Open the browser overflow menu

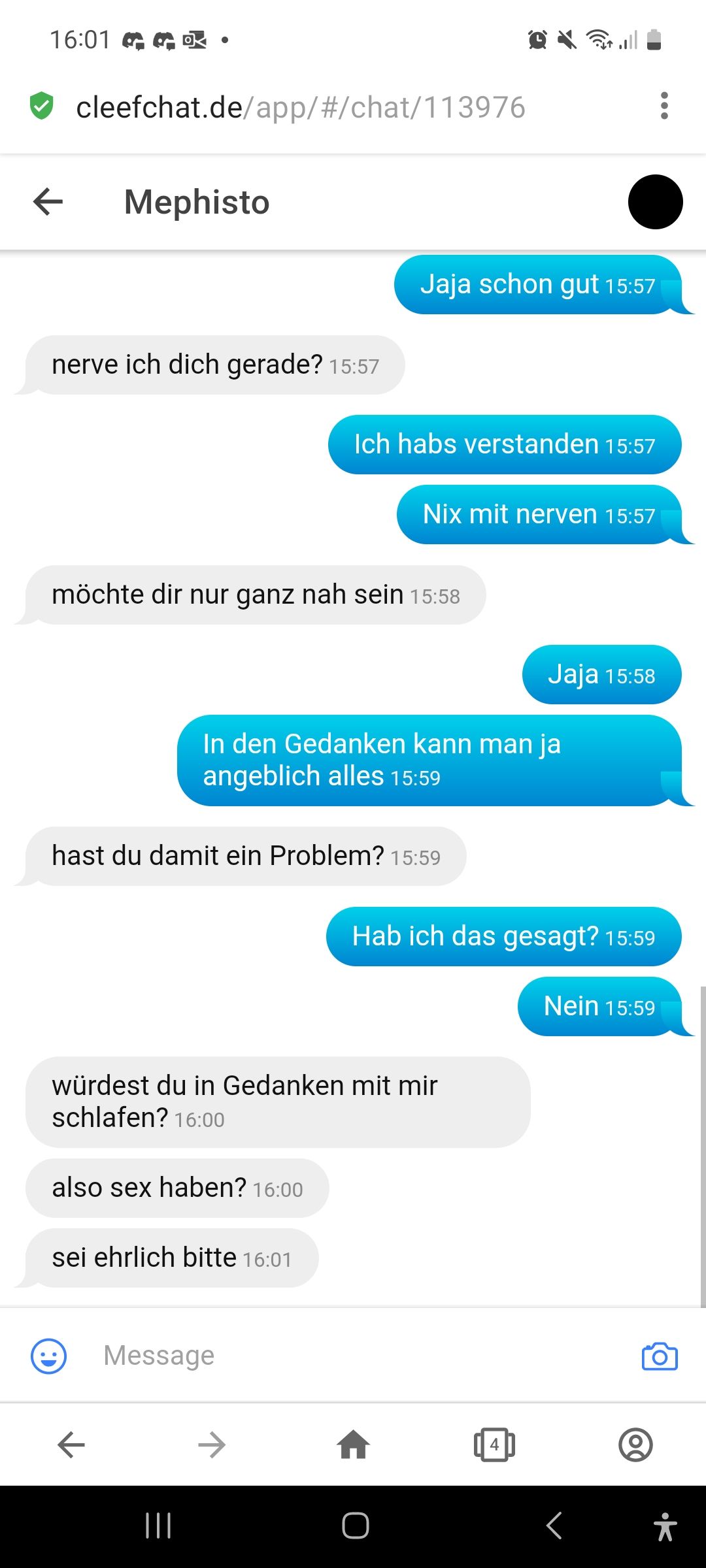(664, 106)
